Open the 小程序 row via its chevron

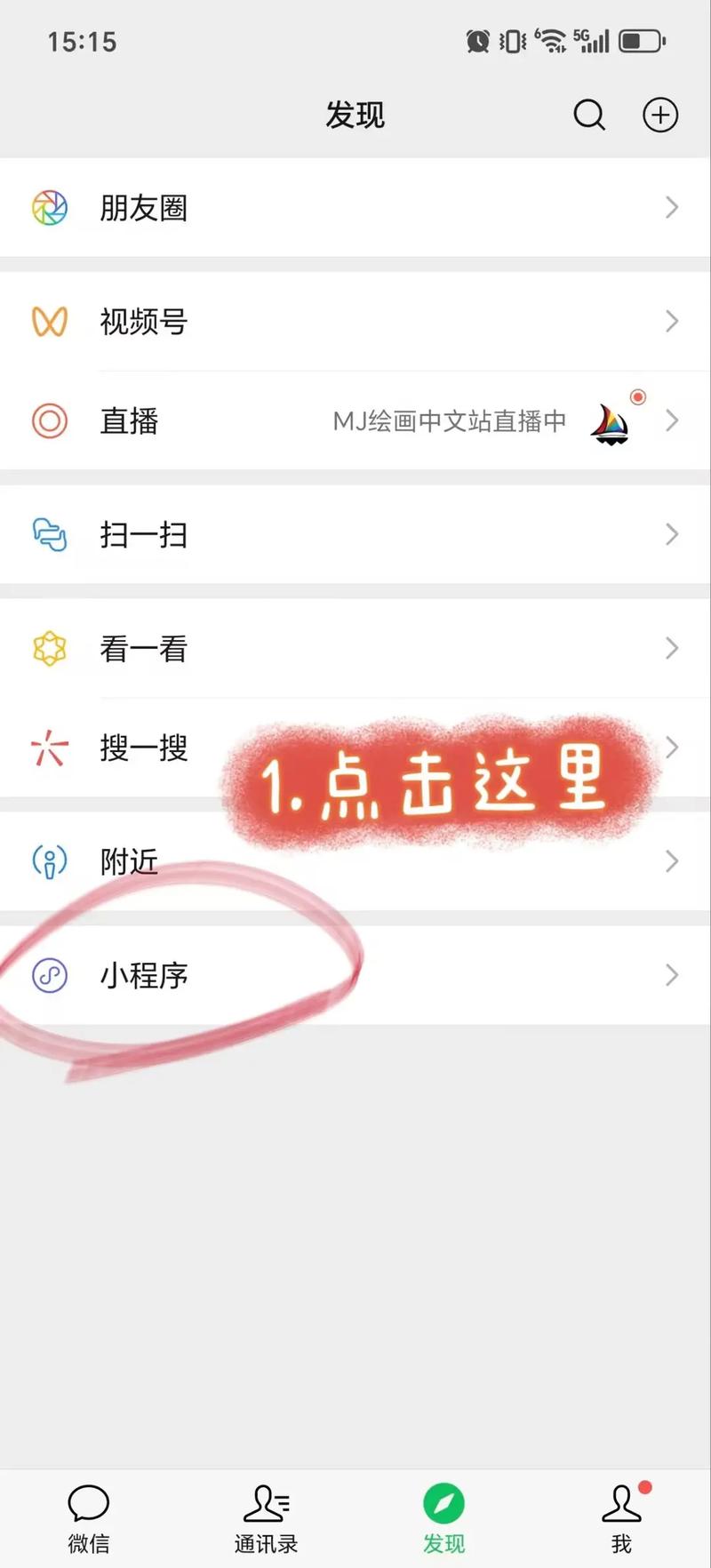[672, 975]
